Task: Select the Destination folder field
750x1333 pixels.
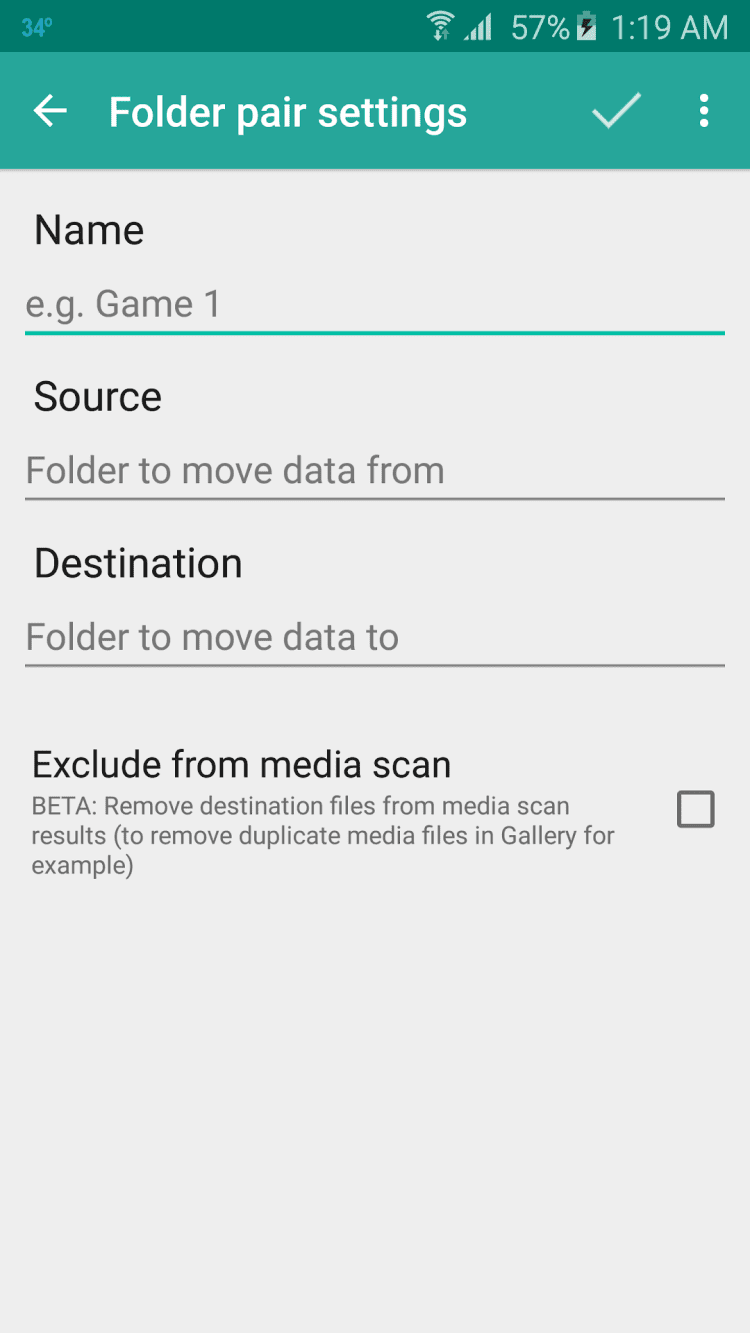Action: 374,637
